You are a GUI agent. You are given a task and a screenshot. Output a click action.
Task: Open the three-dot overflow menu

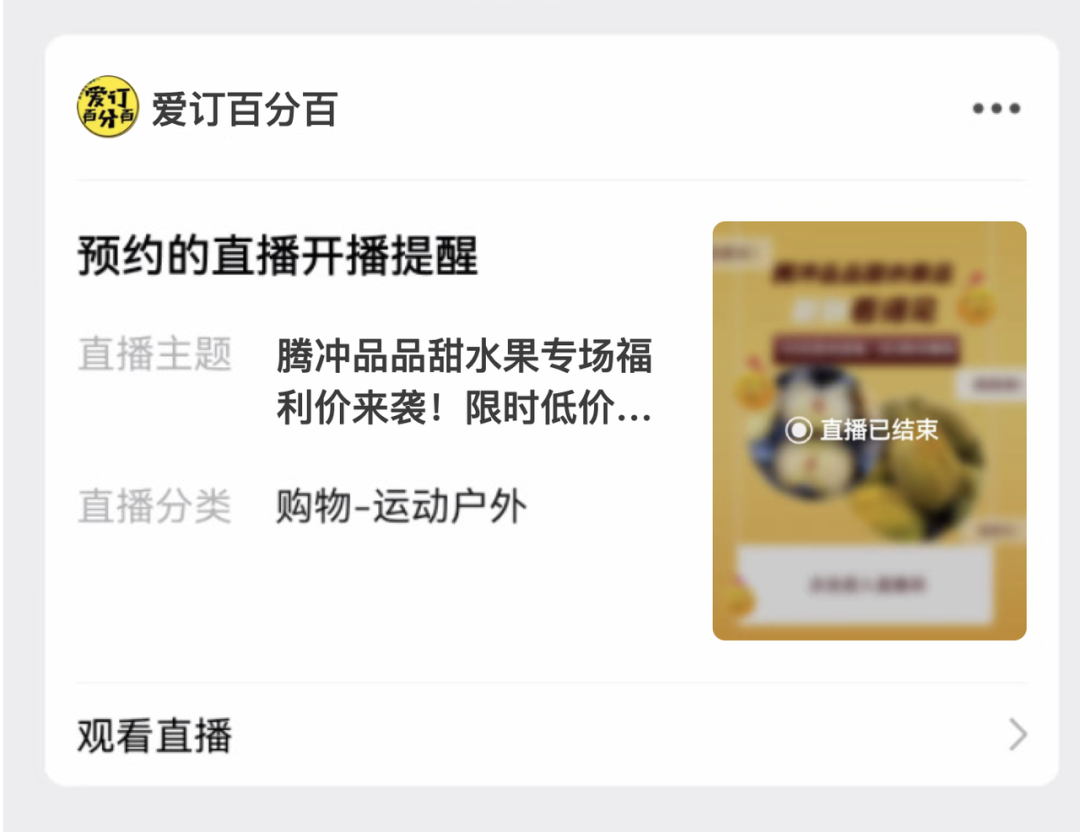pos(996,109)
